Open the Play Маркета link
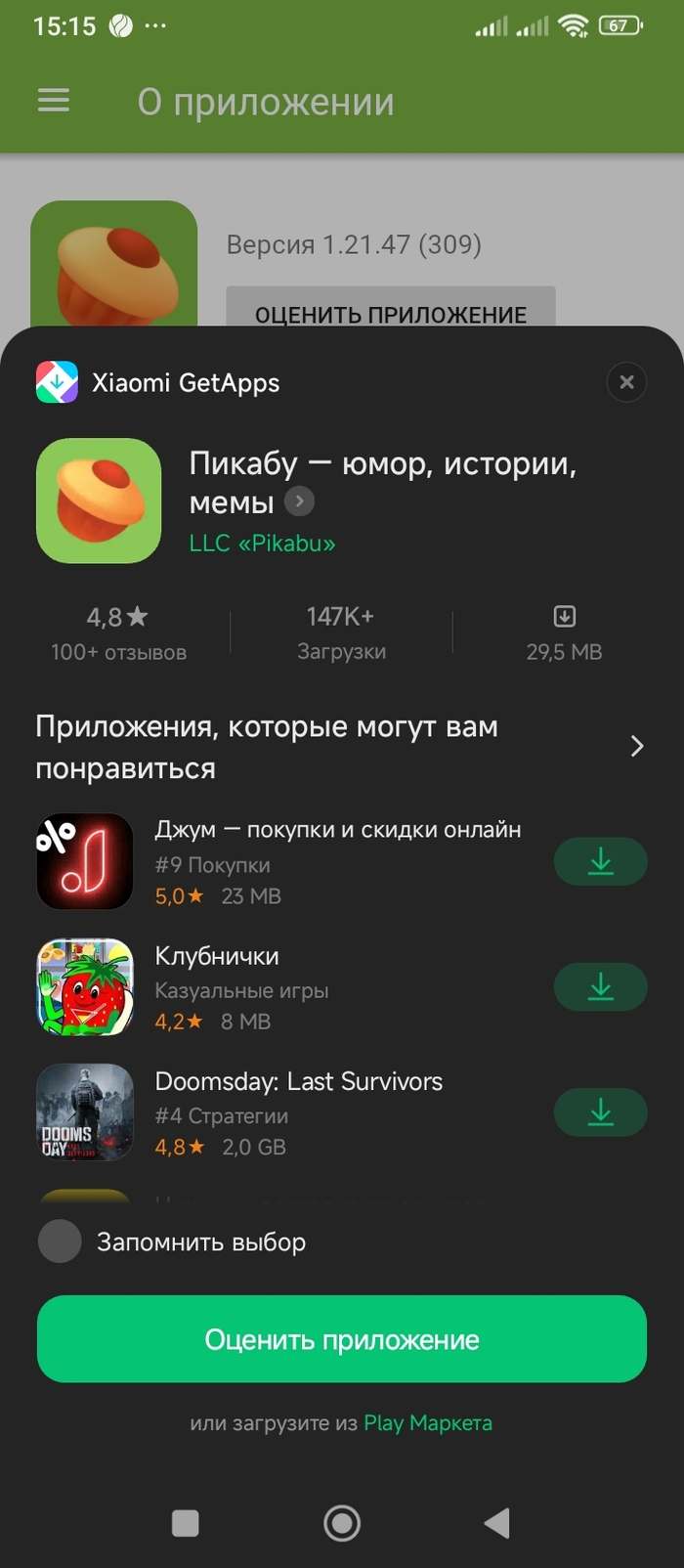This screenshot has height=1568, width=684. pyautogui.click(x=428, y=1423)
